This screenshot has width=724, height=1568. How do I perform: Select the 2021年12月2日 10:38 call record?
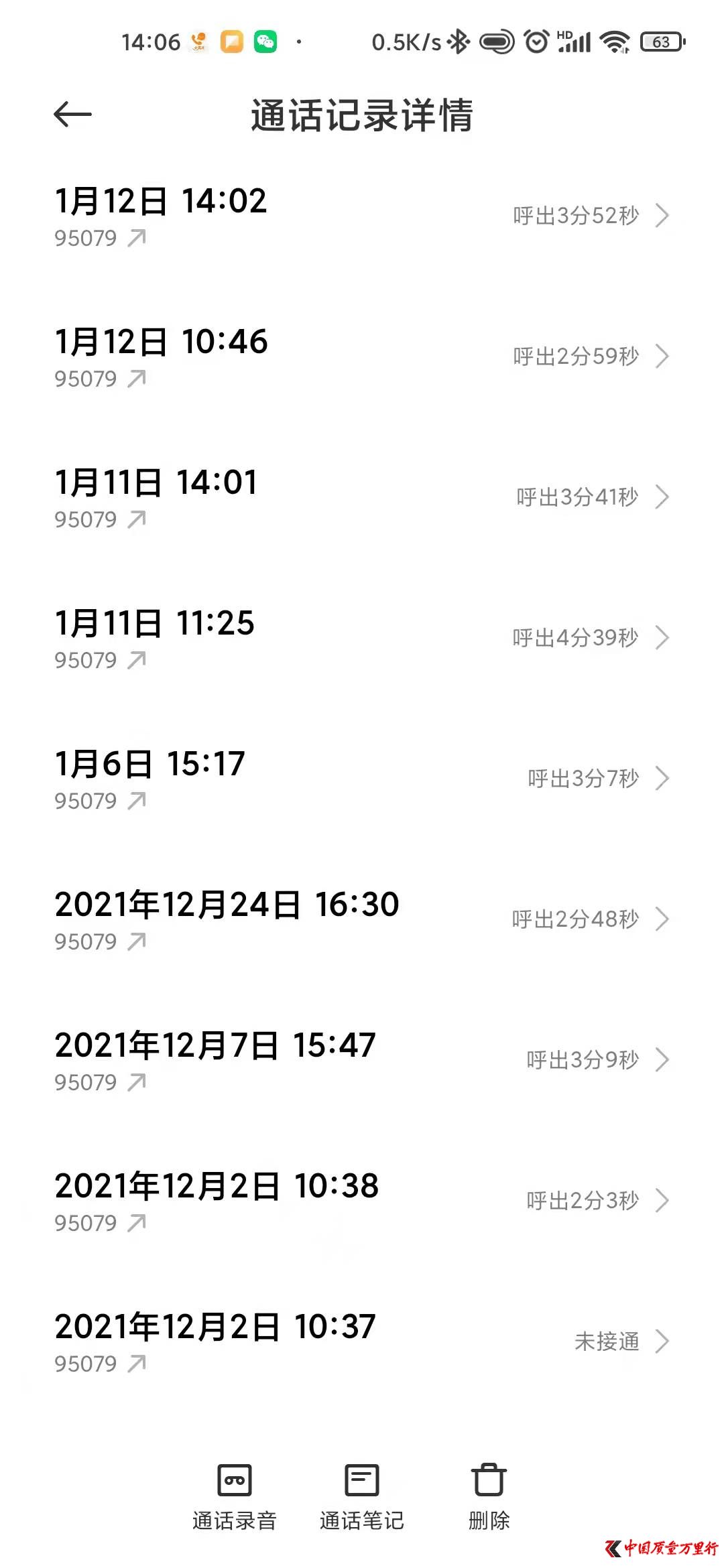pyautogui.click(x=362, y=1202)
